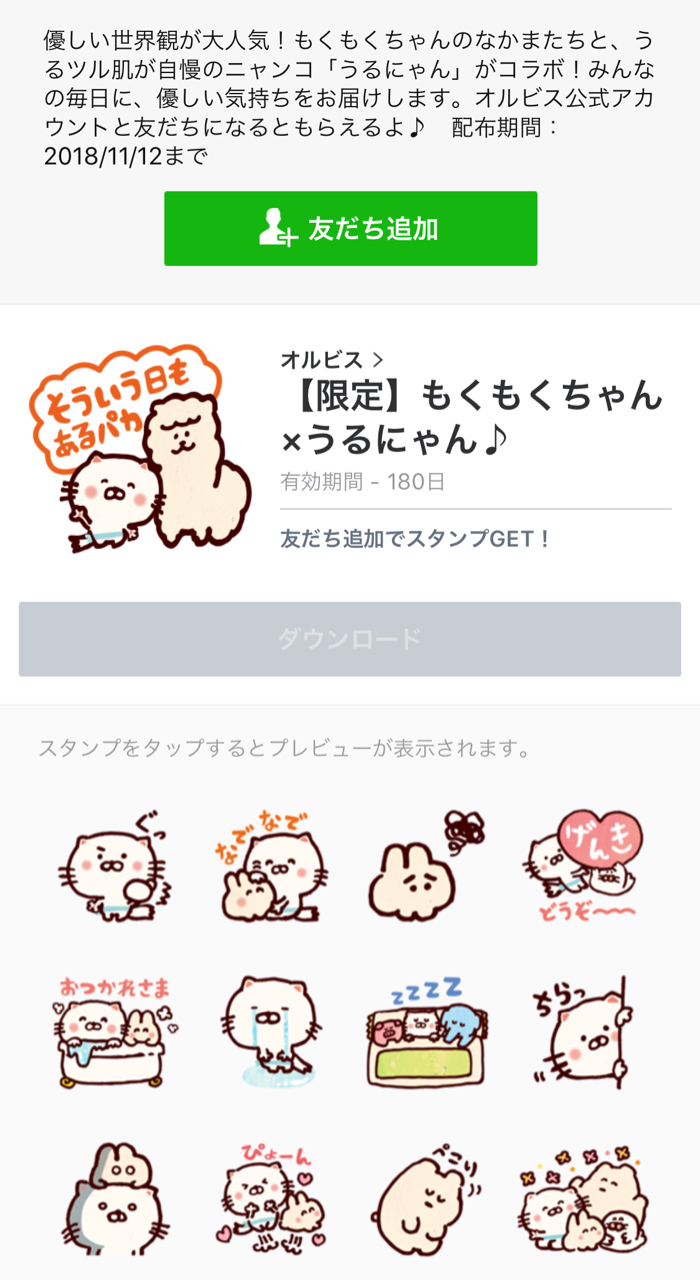Open the オルビス account link
Viewport: 700px width, 1280px height.
coord(331,360)
